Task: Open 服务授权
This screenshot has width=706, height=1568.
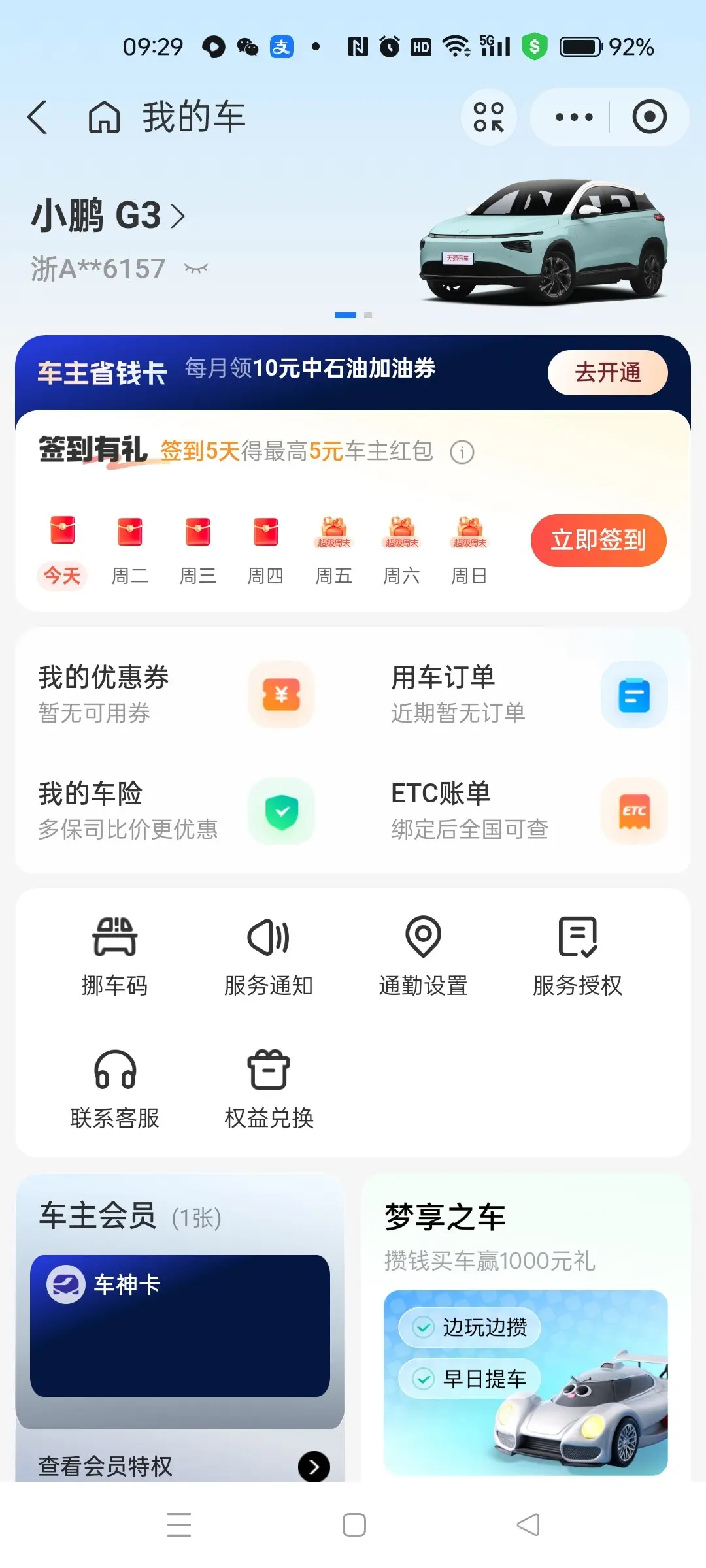Action: pyautogui.click(x=578, y=956)
